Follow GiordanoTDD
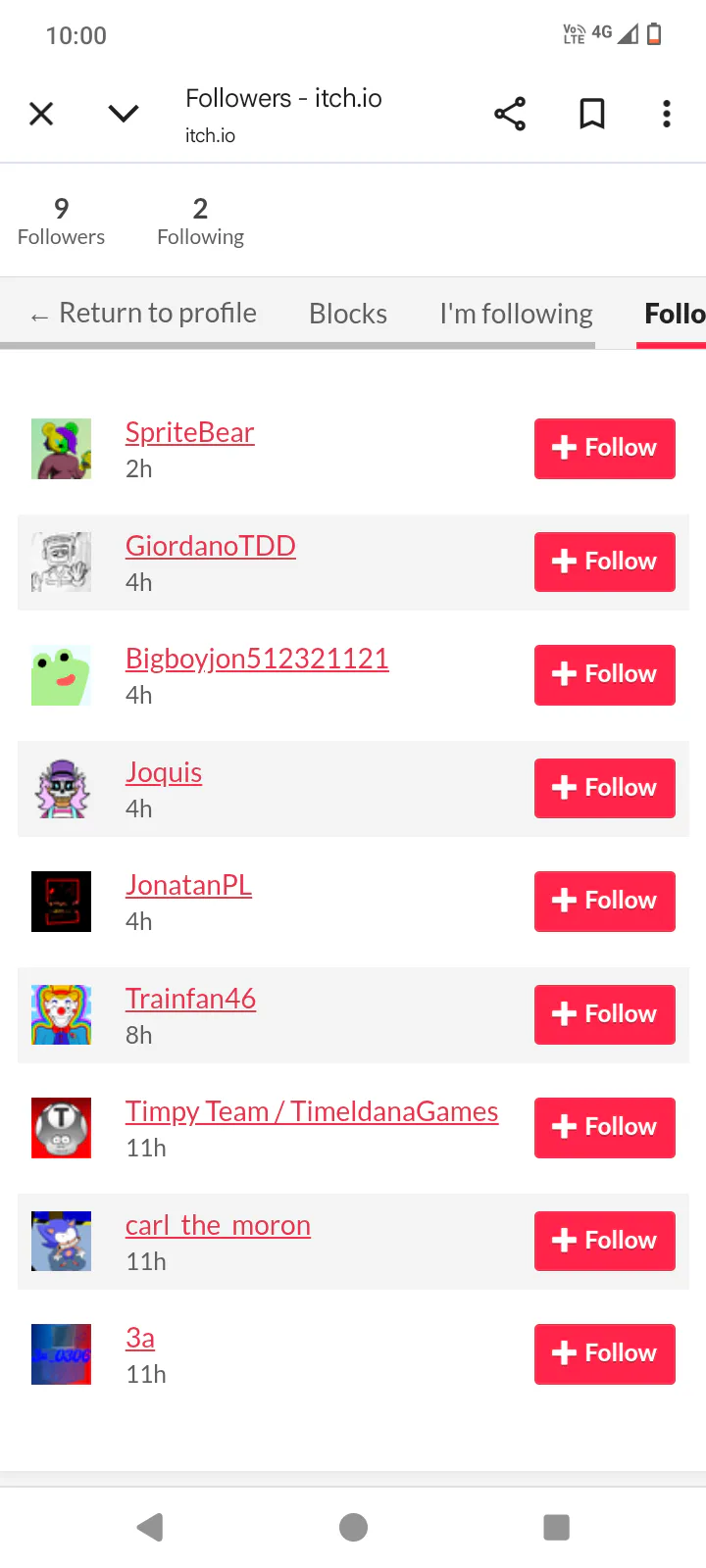Viewport: 706px width, 1568px height. click(x=605, y=562)
